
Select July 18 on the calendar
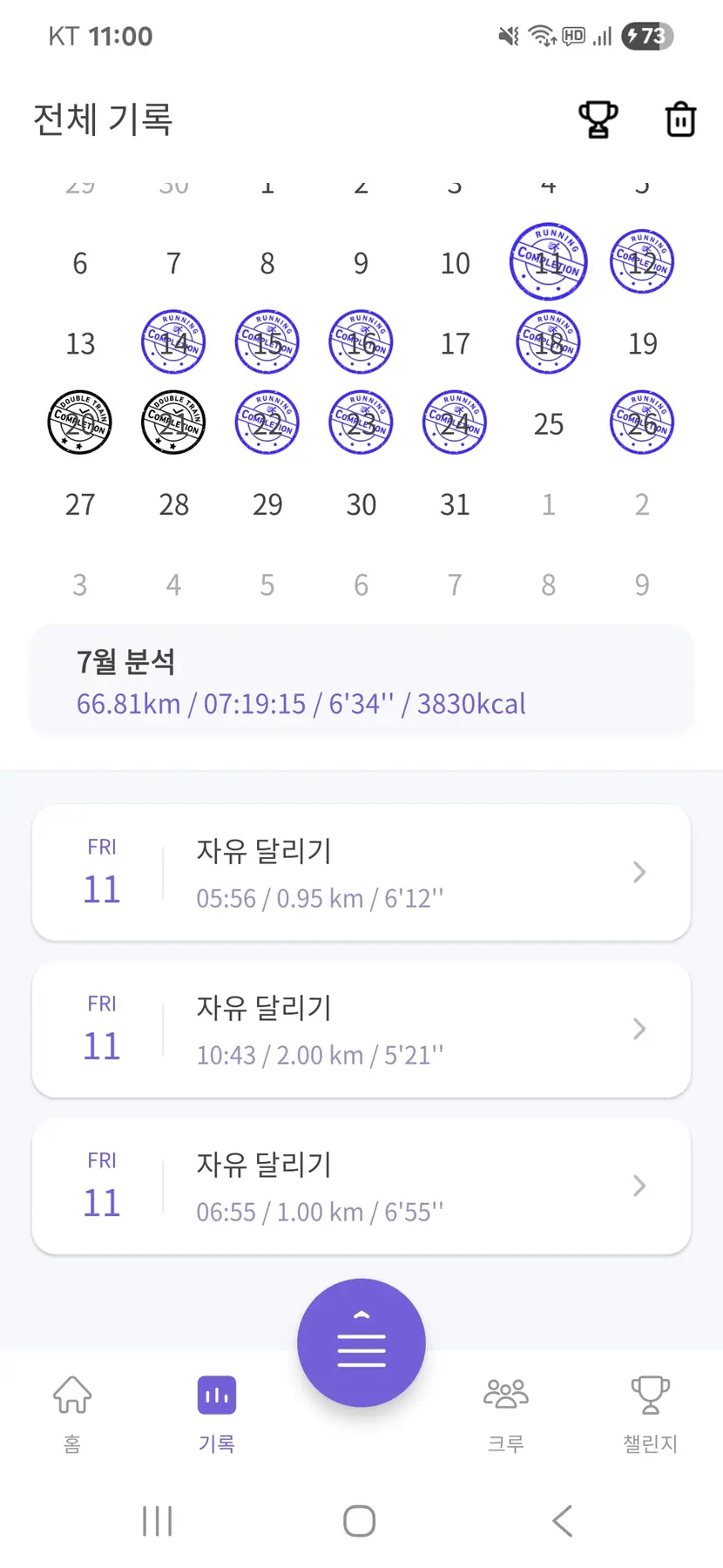point(548,342)
